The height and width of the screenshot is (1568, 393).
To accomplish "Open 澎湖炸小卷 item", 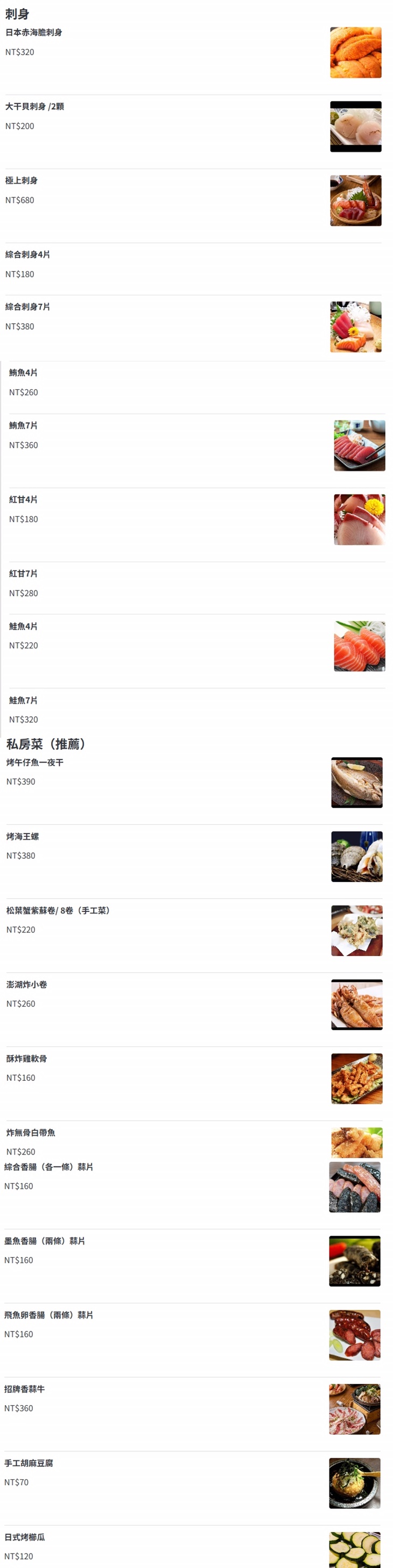I will (x=27, y=985).
